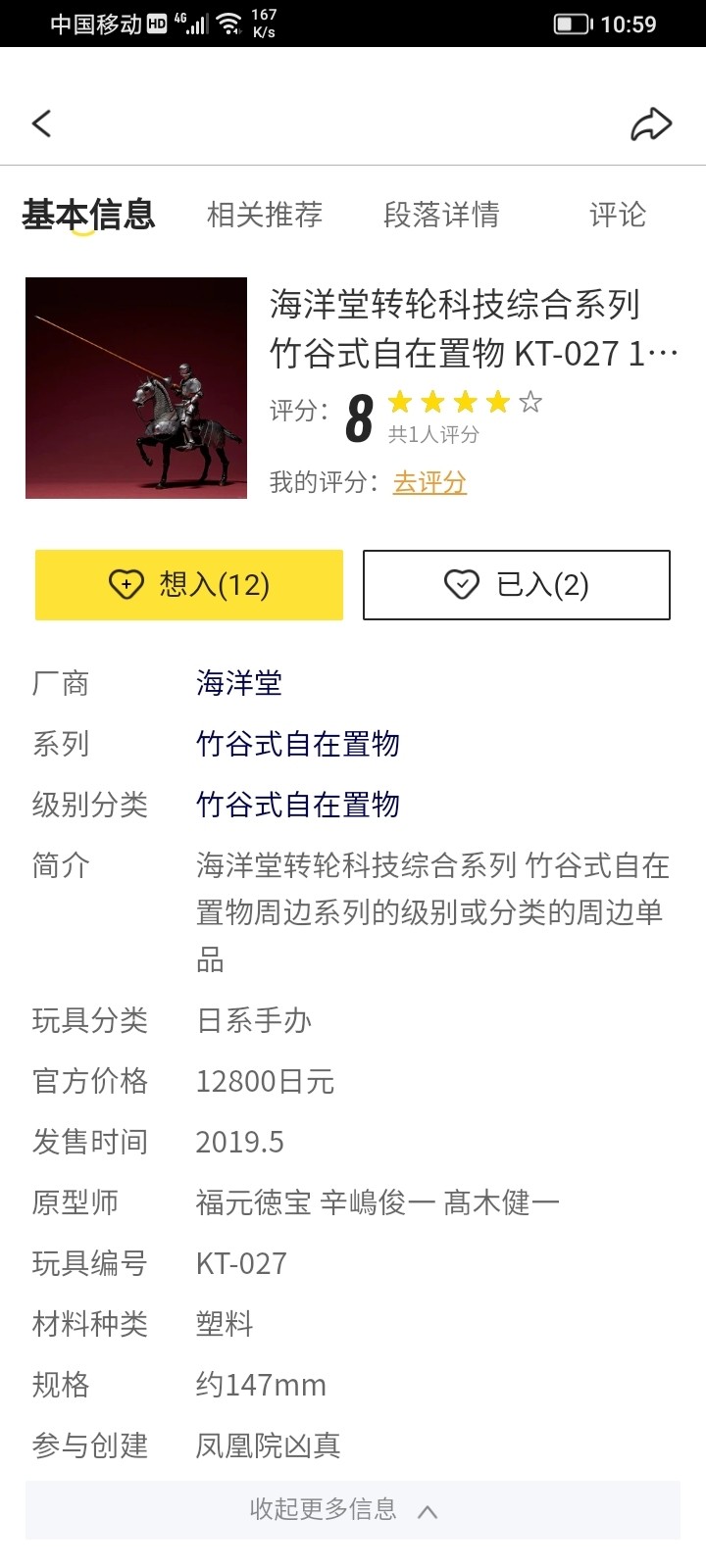This screenshot has width=706, height=1568.
Task: Jump to the 评论 tab
Action: point(618,215)
